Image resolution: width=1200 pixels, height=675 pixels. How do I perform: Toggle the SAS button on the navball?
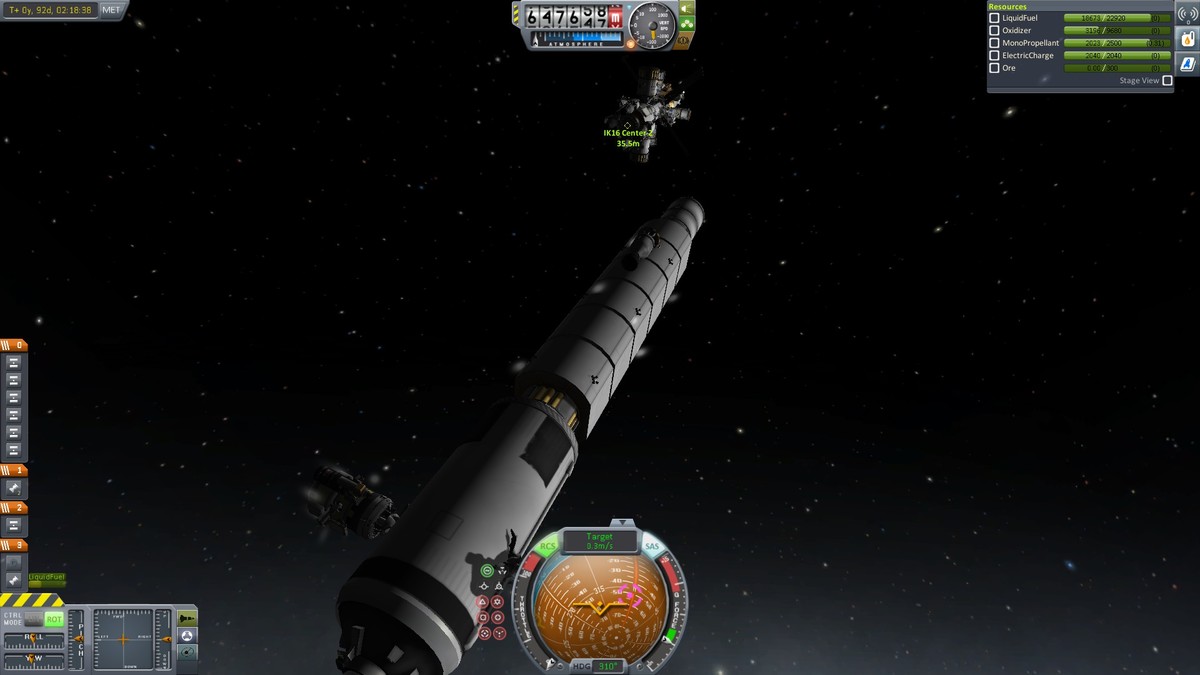[x=652, y=546]
